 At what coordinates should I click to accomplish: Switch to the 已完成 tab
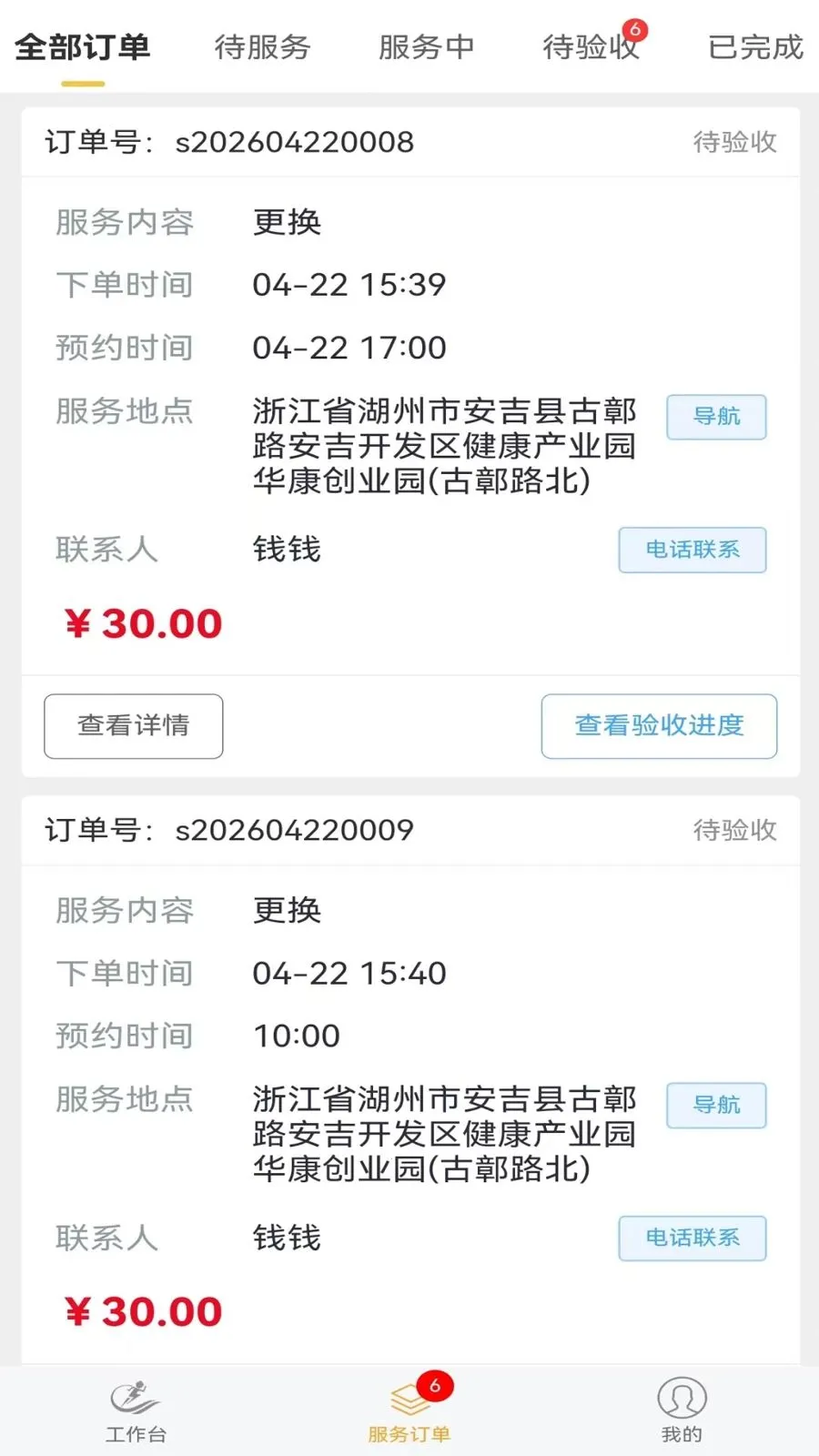[x=756, y=46]
